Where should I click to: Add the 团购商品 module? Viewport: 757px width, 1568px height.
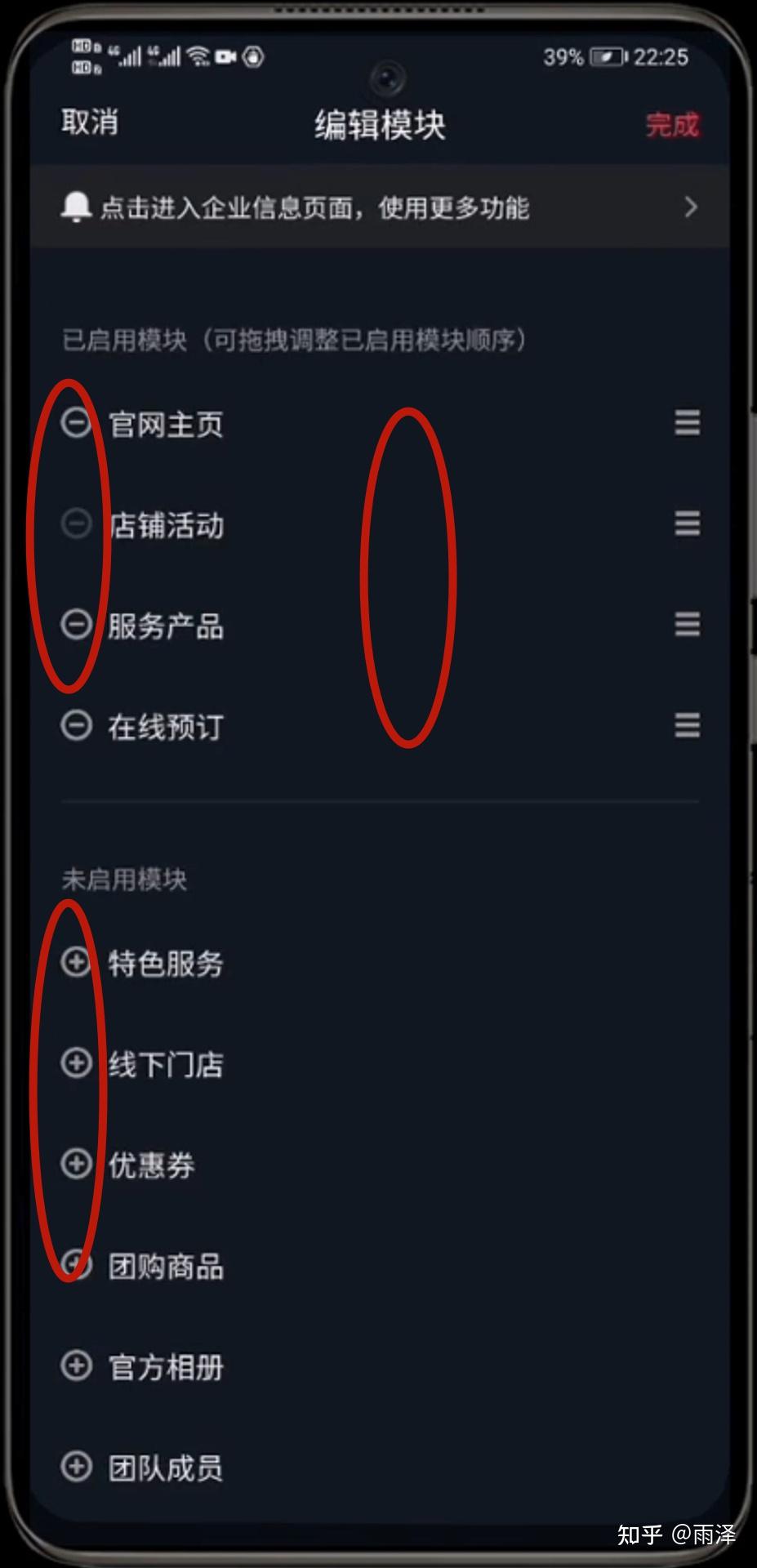(x=77, y=1264)
